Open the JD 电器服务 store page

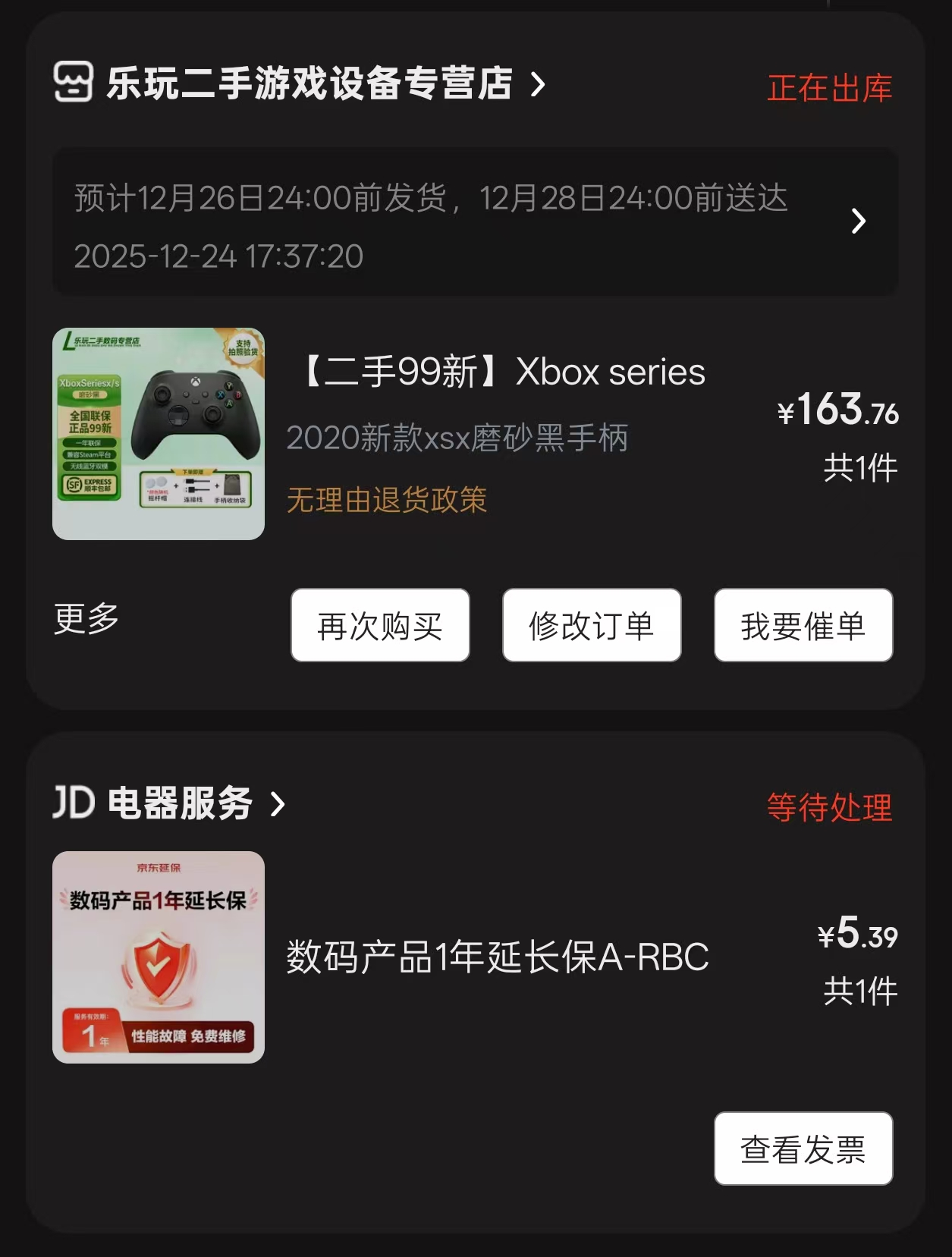[x=179, y=803]
